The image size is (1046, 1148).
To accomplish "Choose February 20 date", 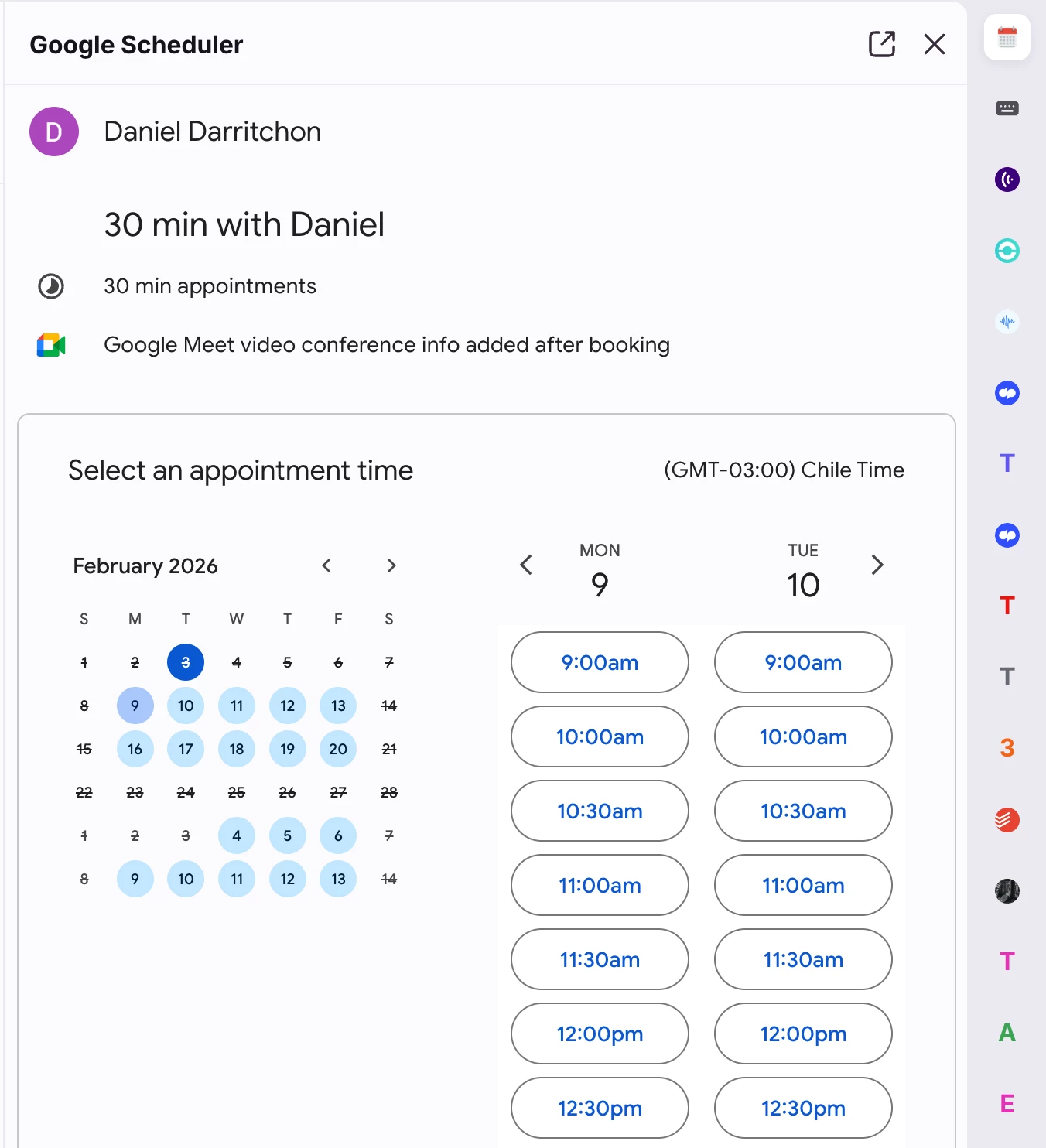I will click(338, 749).
